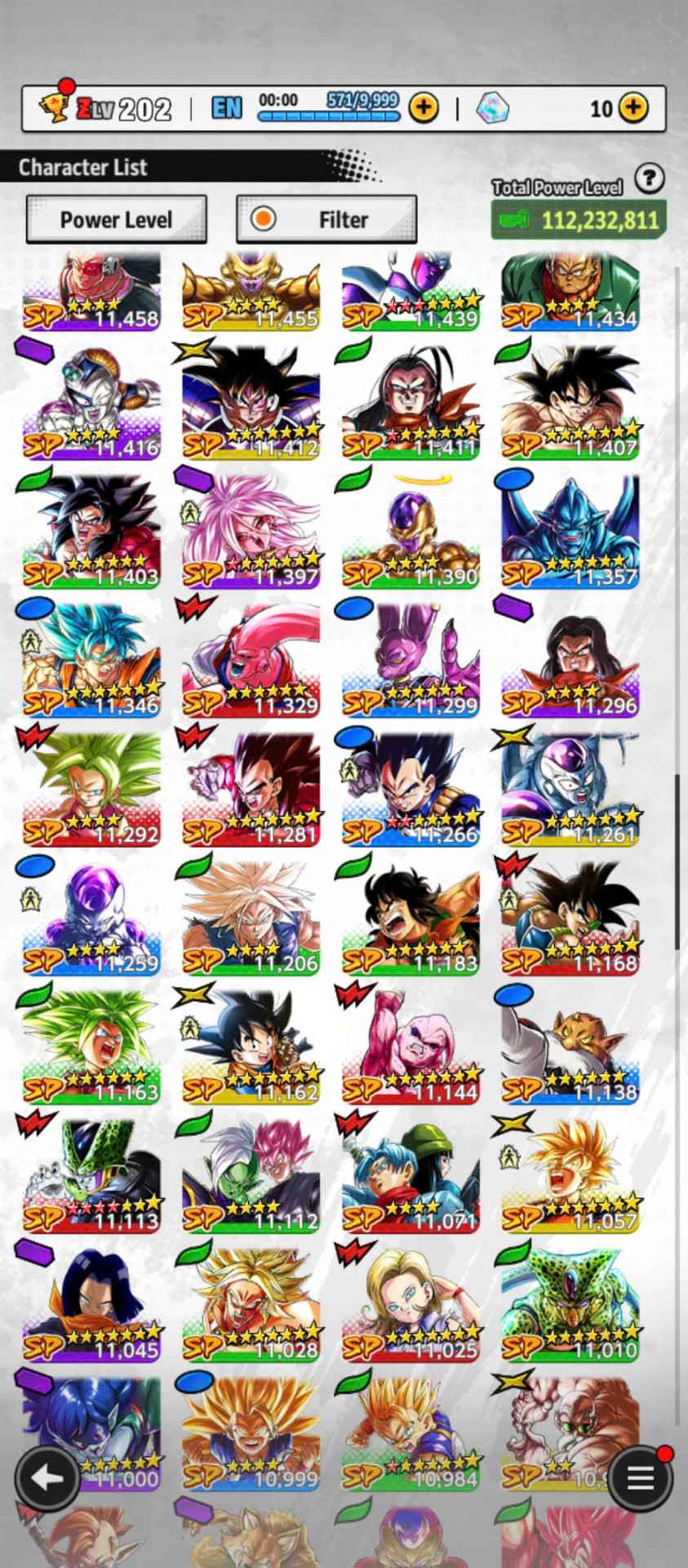
Task: Open the 11,163 power character card
Action: [91, 1047]
